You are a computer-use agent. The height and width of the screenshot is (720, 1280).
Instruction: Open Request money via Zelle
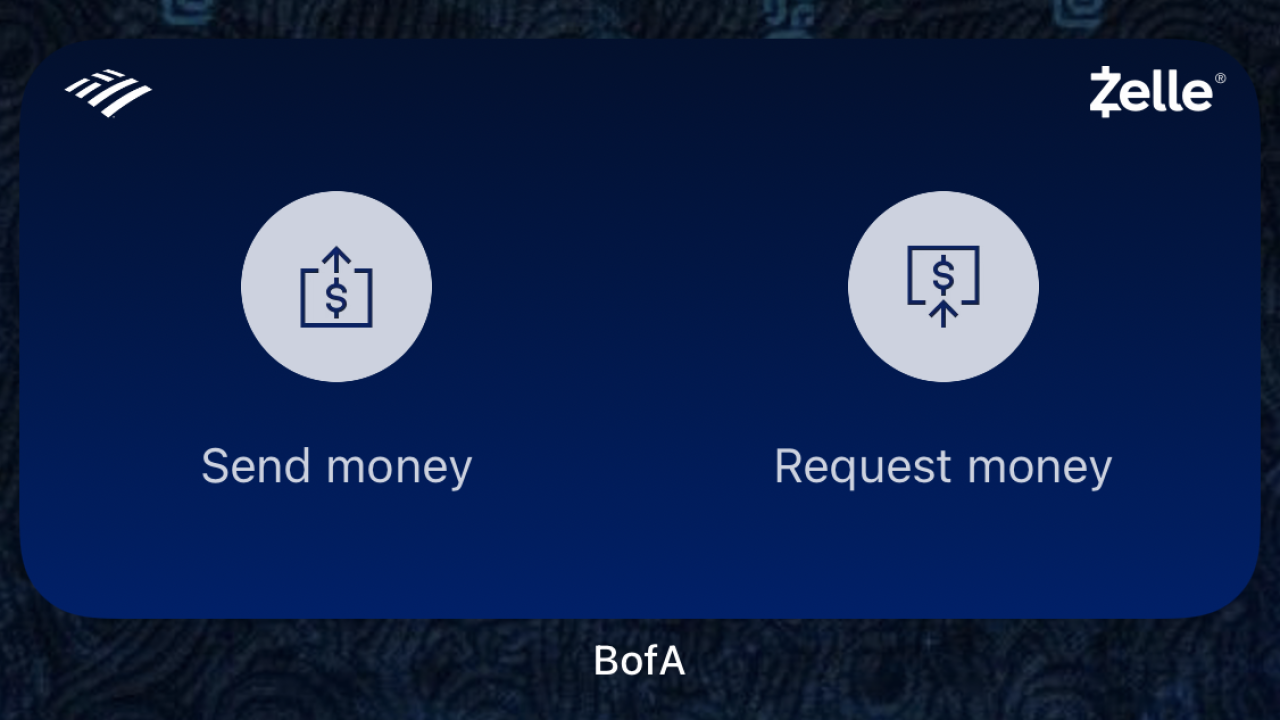[942, 287]
